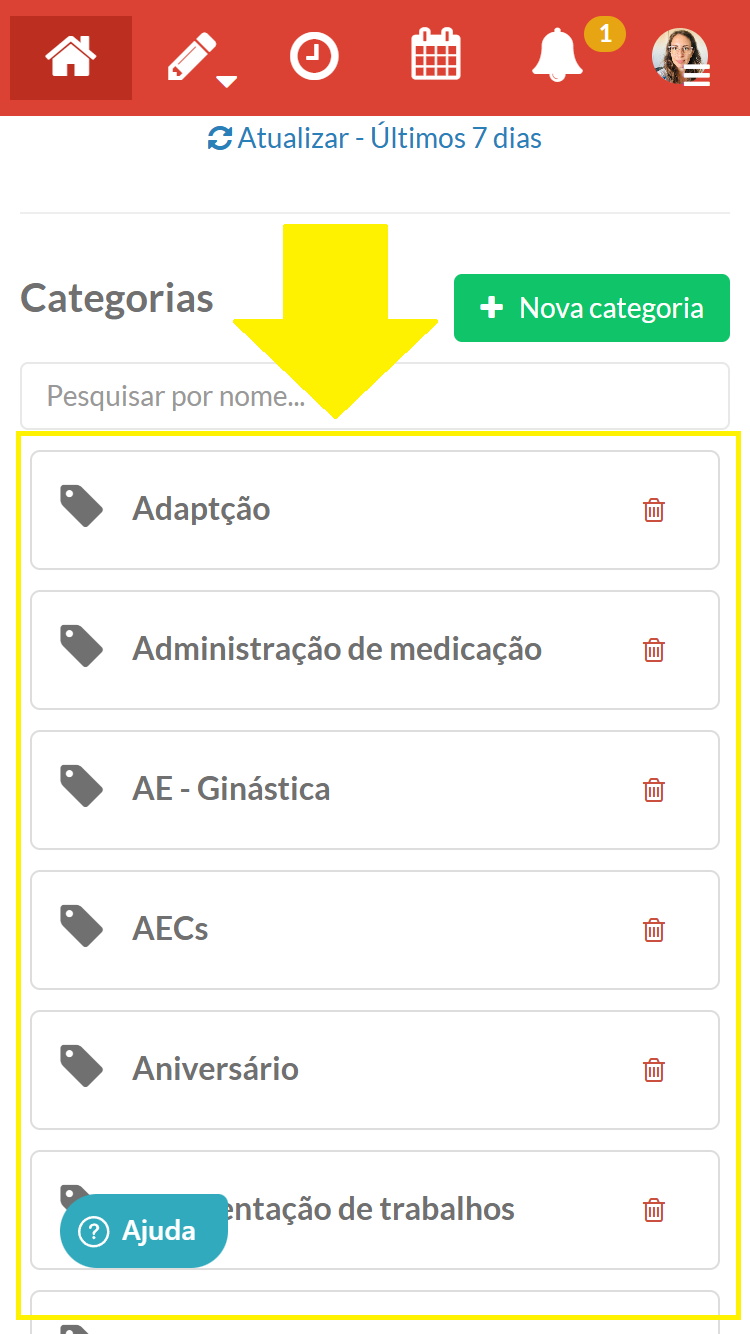Screen dimensions: 750x1334
Task: Go to the home page icon
Action: point(71,57)
